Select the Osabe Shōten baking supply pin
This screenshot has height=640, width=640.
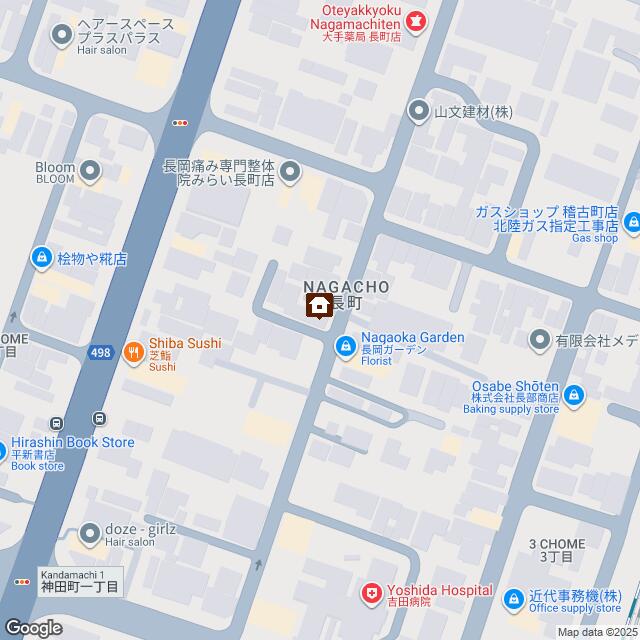(x=573, y=398)
